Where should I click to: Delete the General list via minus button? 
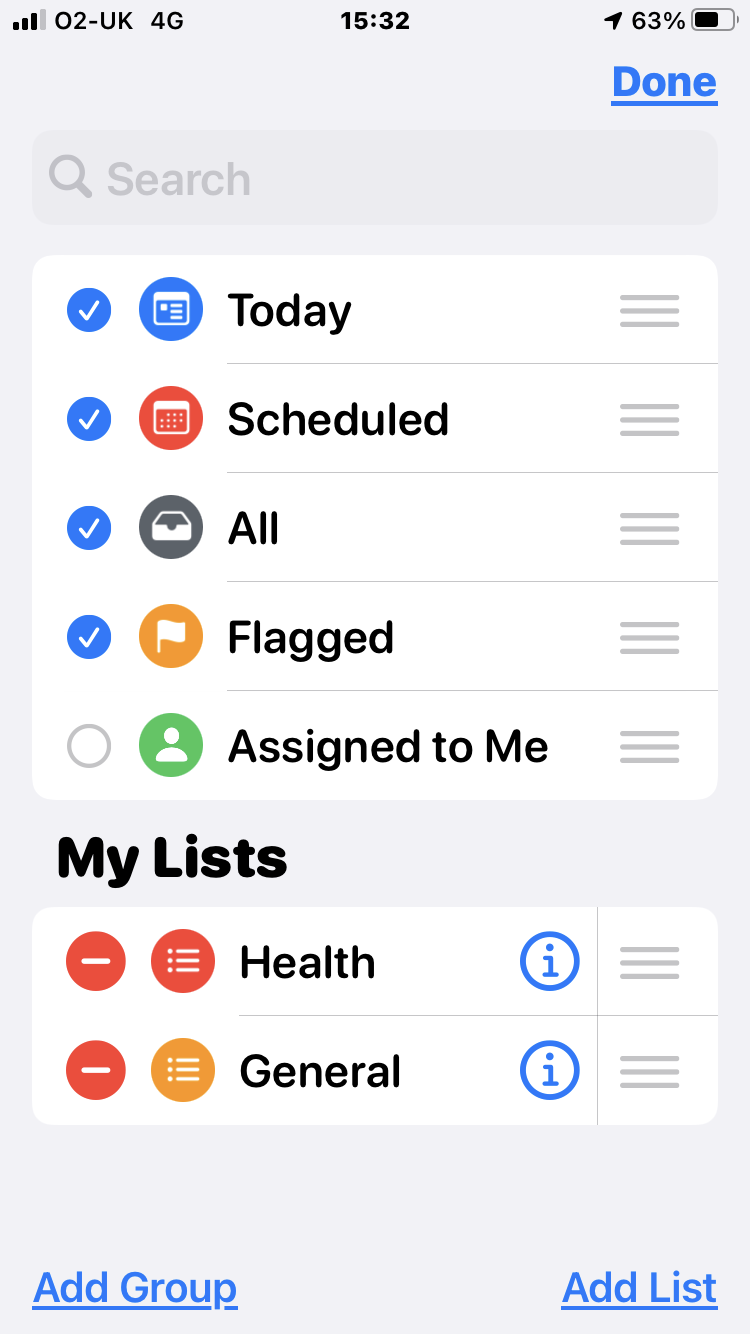[96, 1071]
